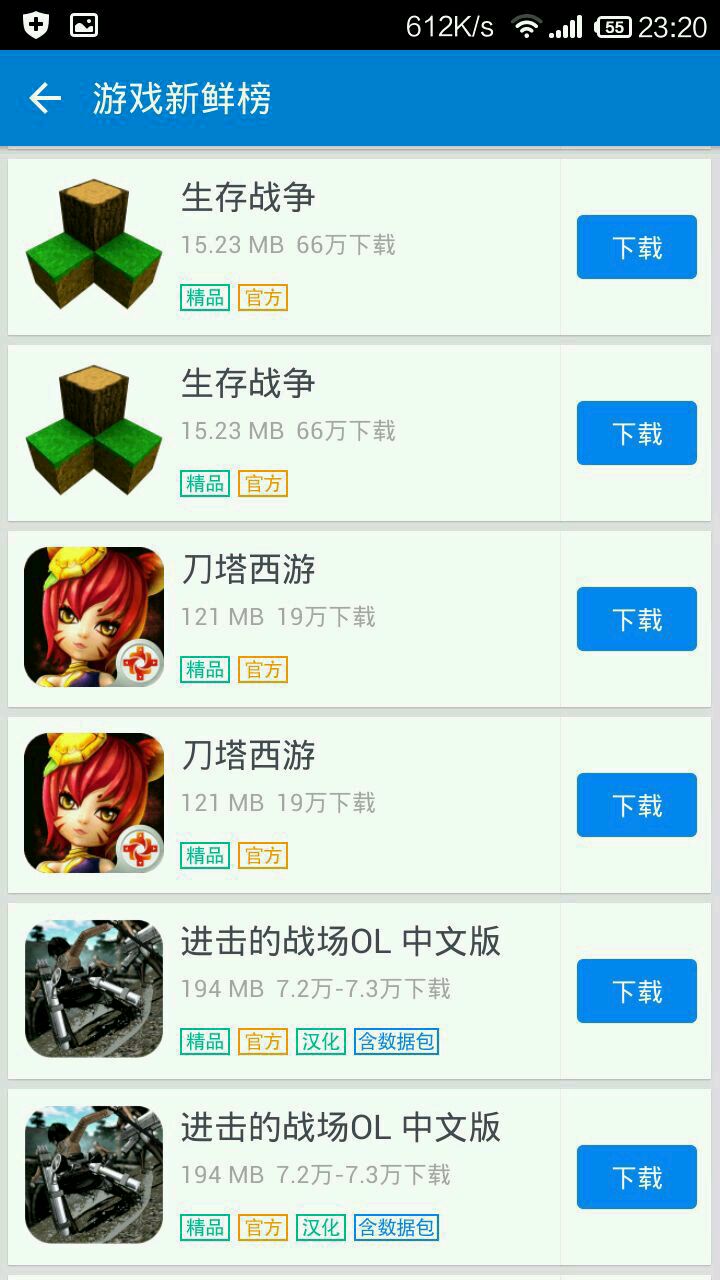View the first 刀塔西游 game page
Image resolution: width=720 pixels, height=1280 pixels.
[x=300, y=617]
